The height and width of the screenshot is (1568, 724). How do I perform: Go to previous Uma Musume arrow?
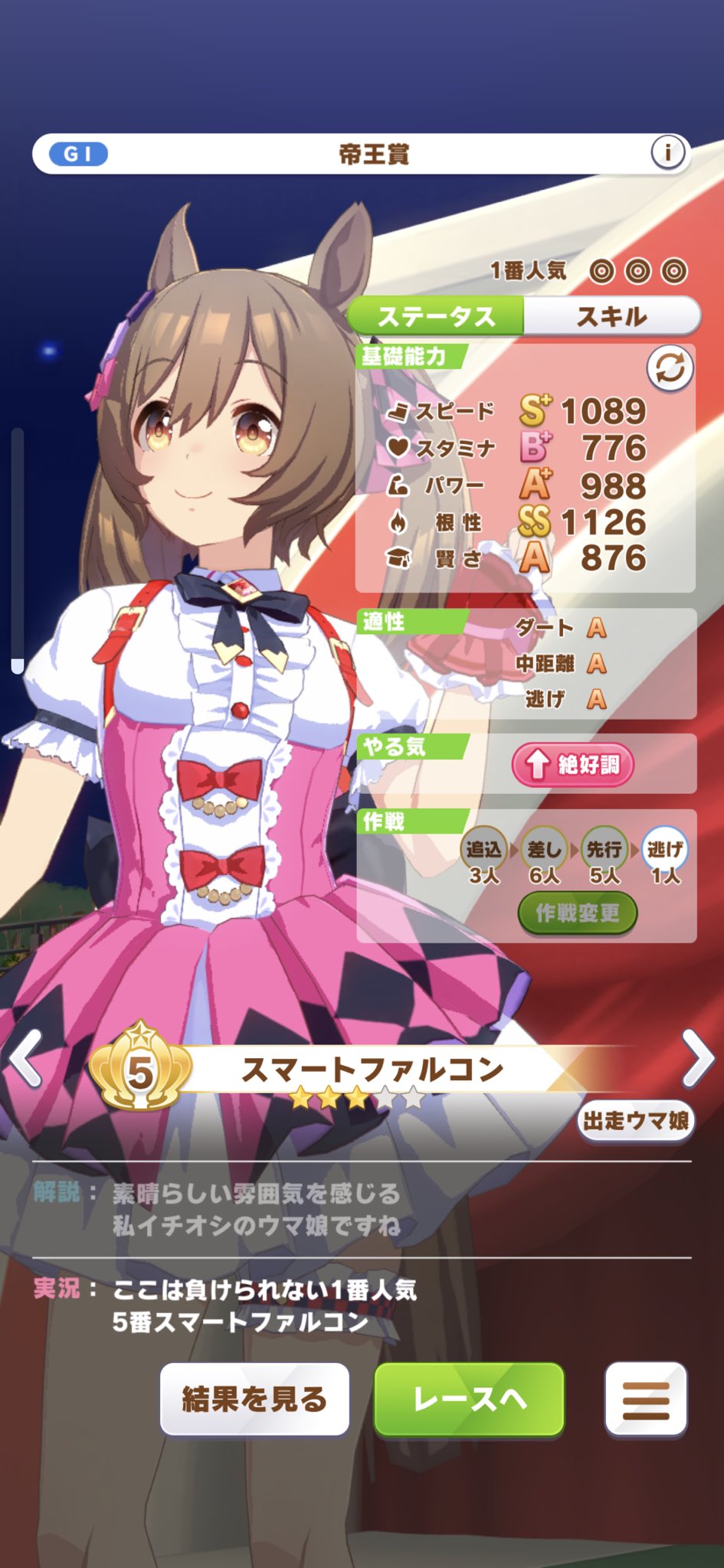click(27, 1058)
